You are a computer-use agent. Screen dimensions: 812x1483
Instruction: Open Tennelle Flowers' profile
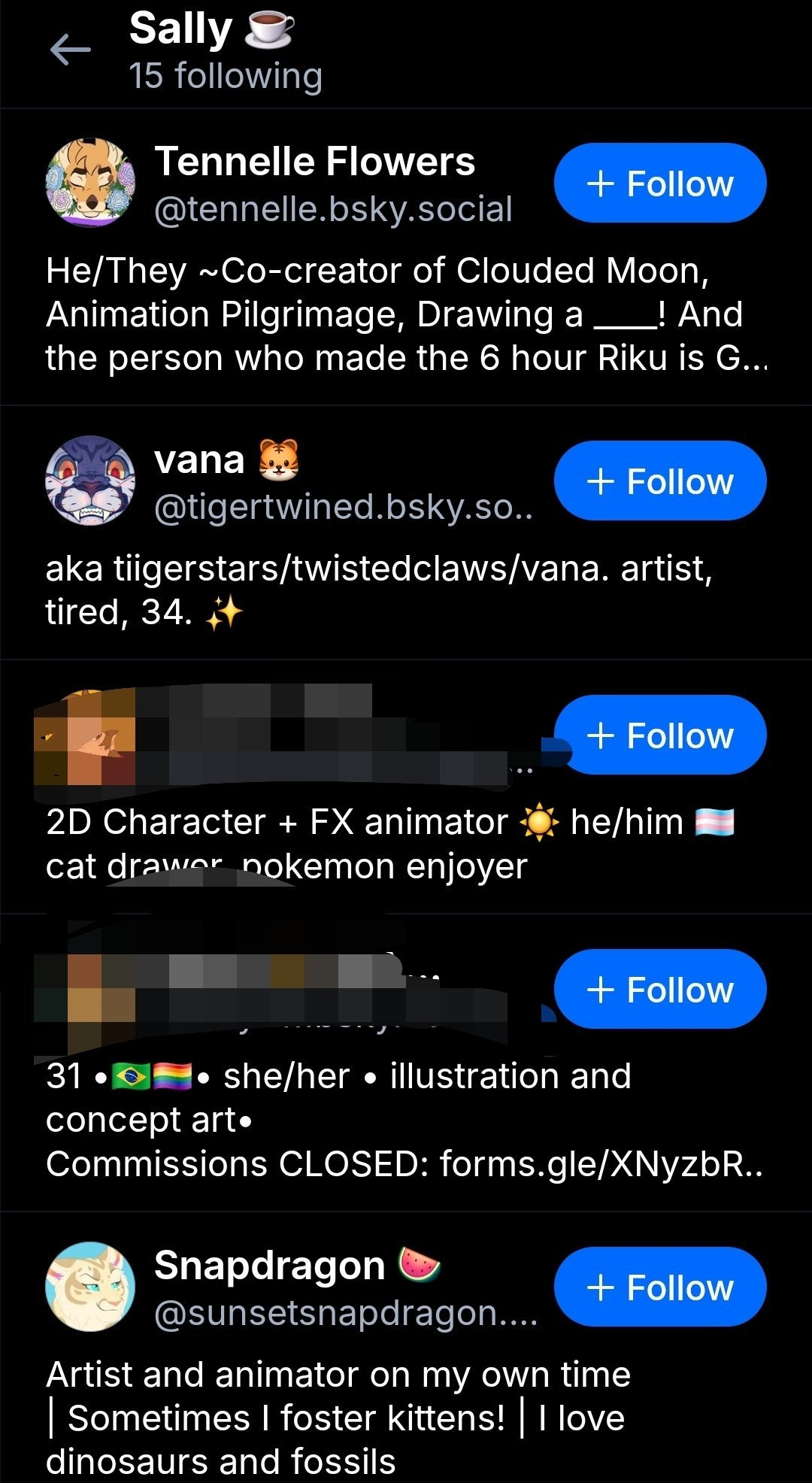314,162
